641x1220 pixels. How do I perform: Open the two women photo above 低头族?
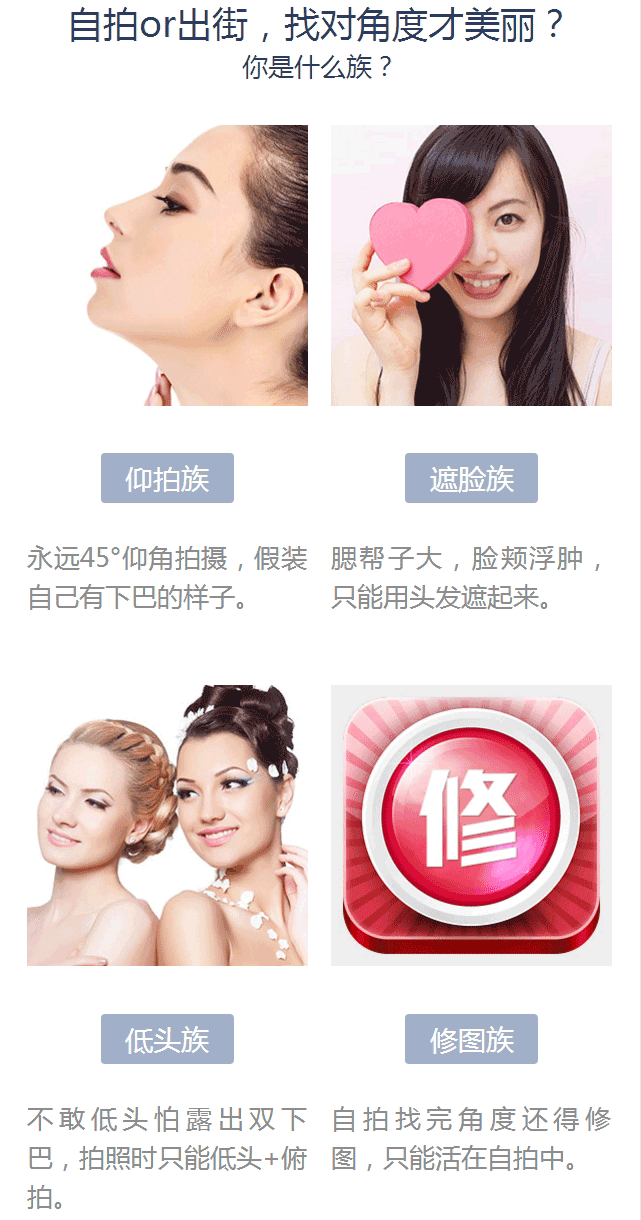(x=167, y=825)
